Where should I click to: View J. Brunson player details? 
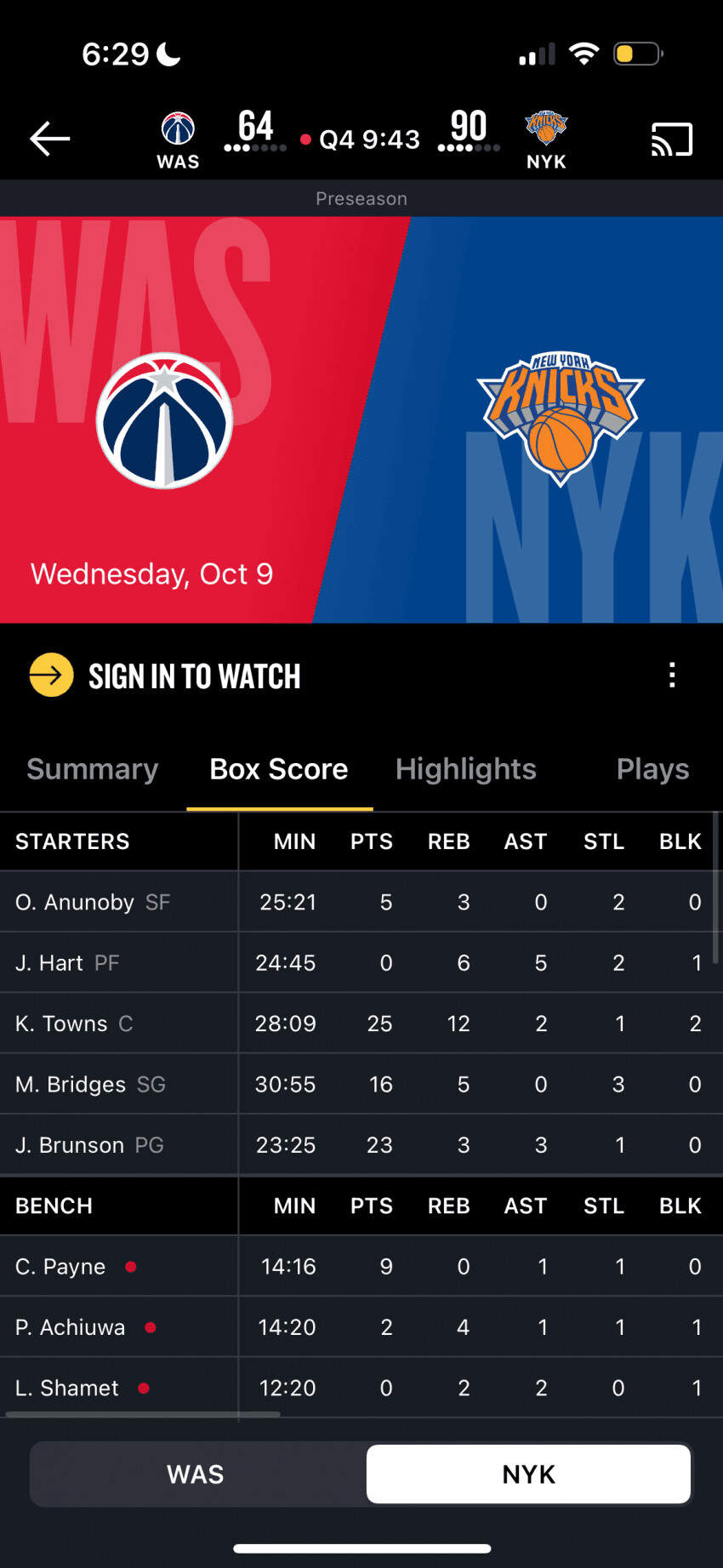(x=361, y=1145)
